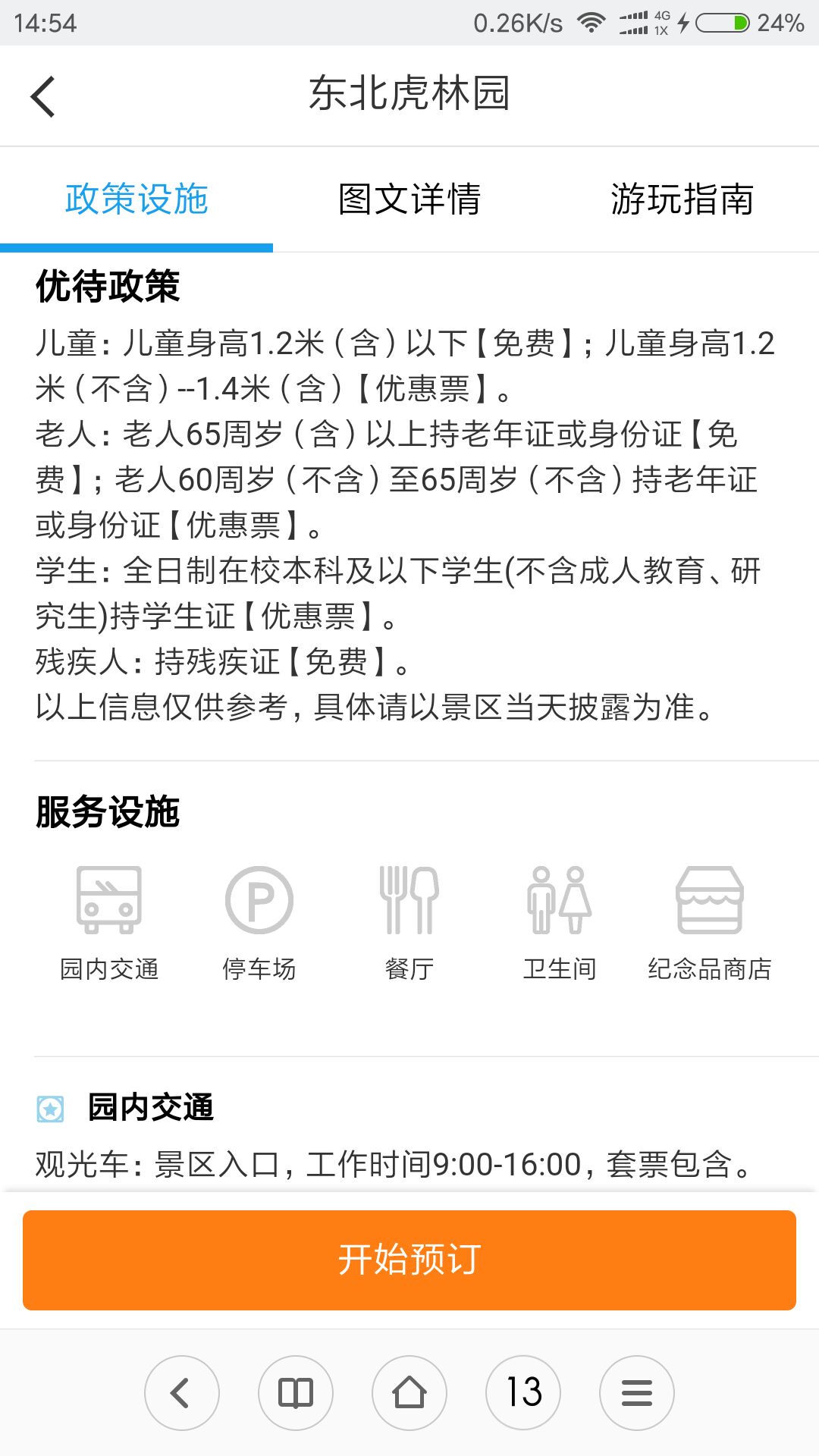Open the browser hamburger menu
The height and width of the screenshot is (1456, 819).
tap(637, 1393)
